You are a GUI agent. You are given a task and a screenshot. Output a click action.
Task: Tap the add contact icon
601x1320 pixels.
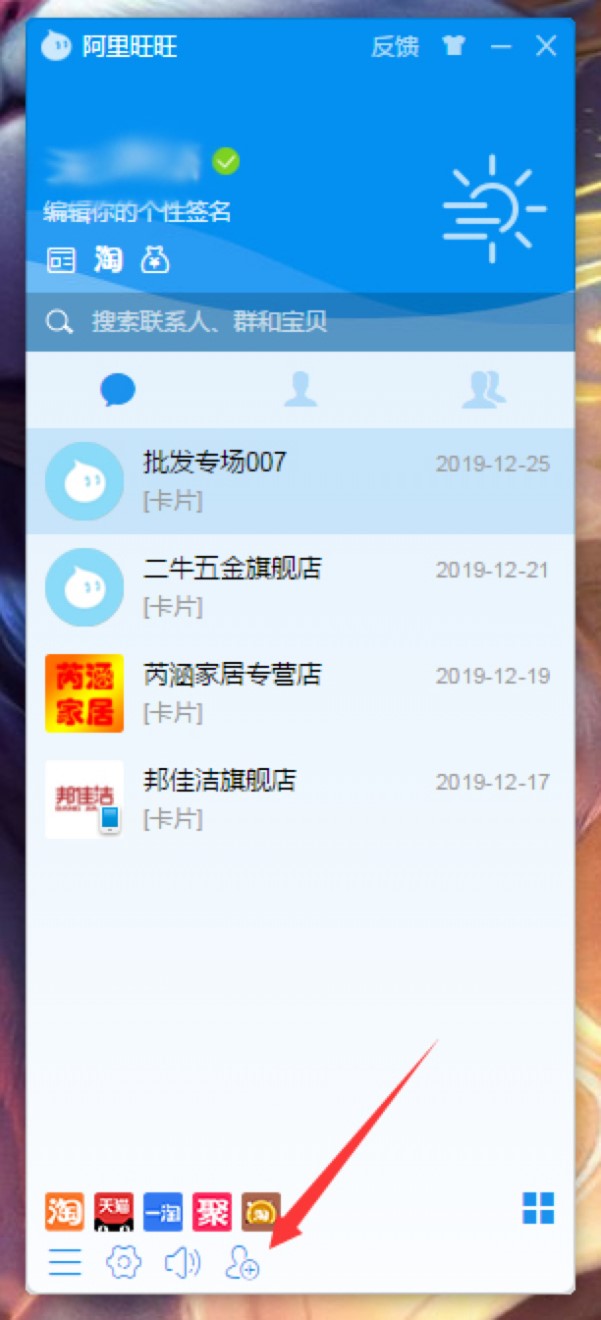pos(242,1263)
